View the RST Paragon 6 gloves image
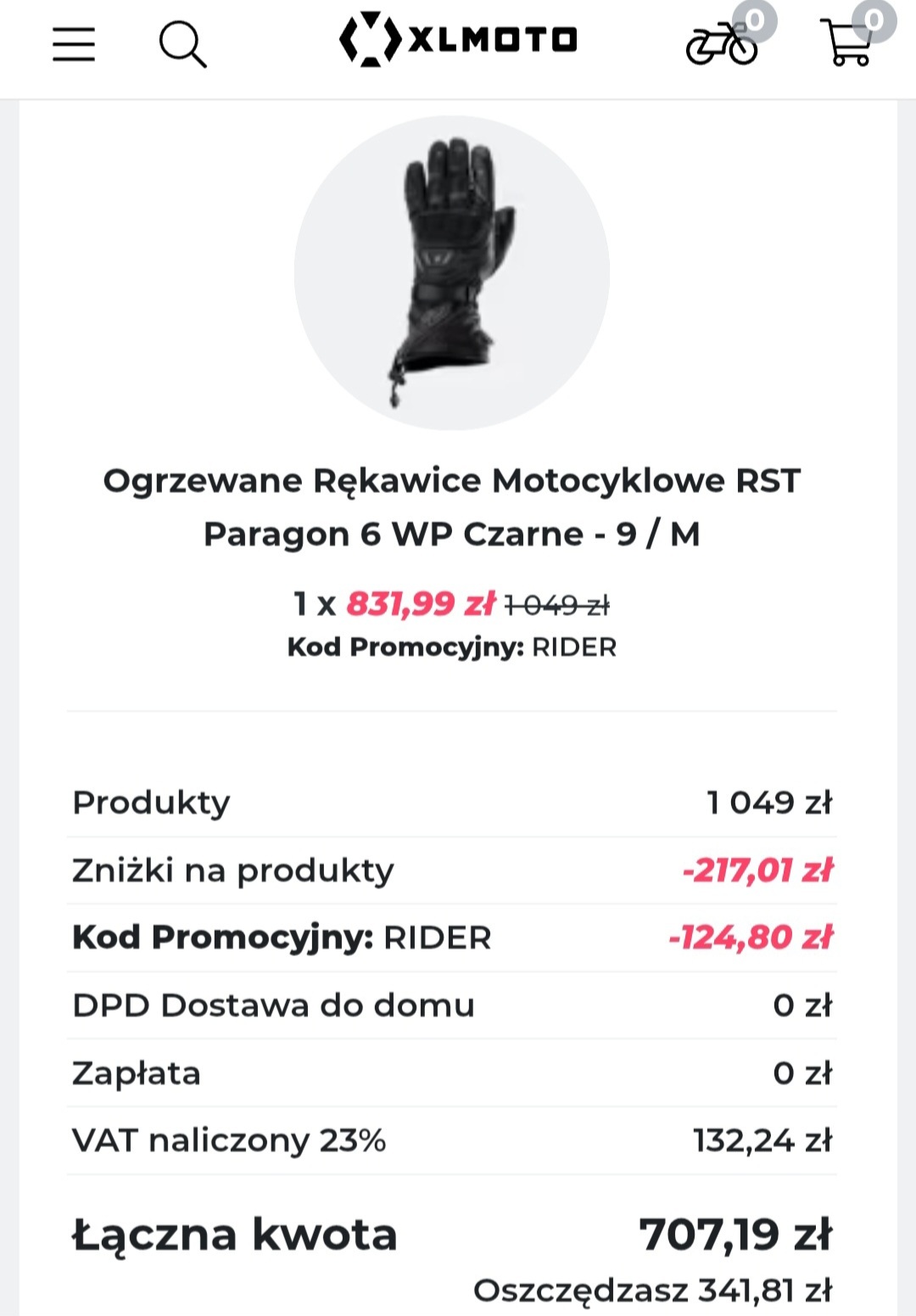Image resolution: width=916 pixels, height=1316 pixels. point(451,273)
